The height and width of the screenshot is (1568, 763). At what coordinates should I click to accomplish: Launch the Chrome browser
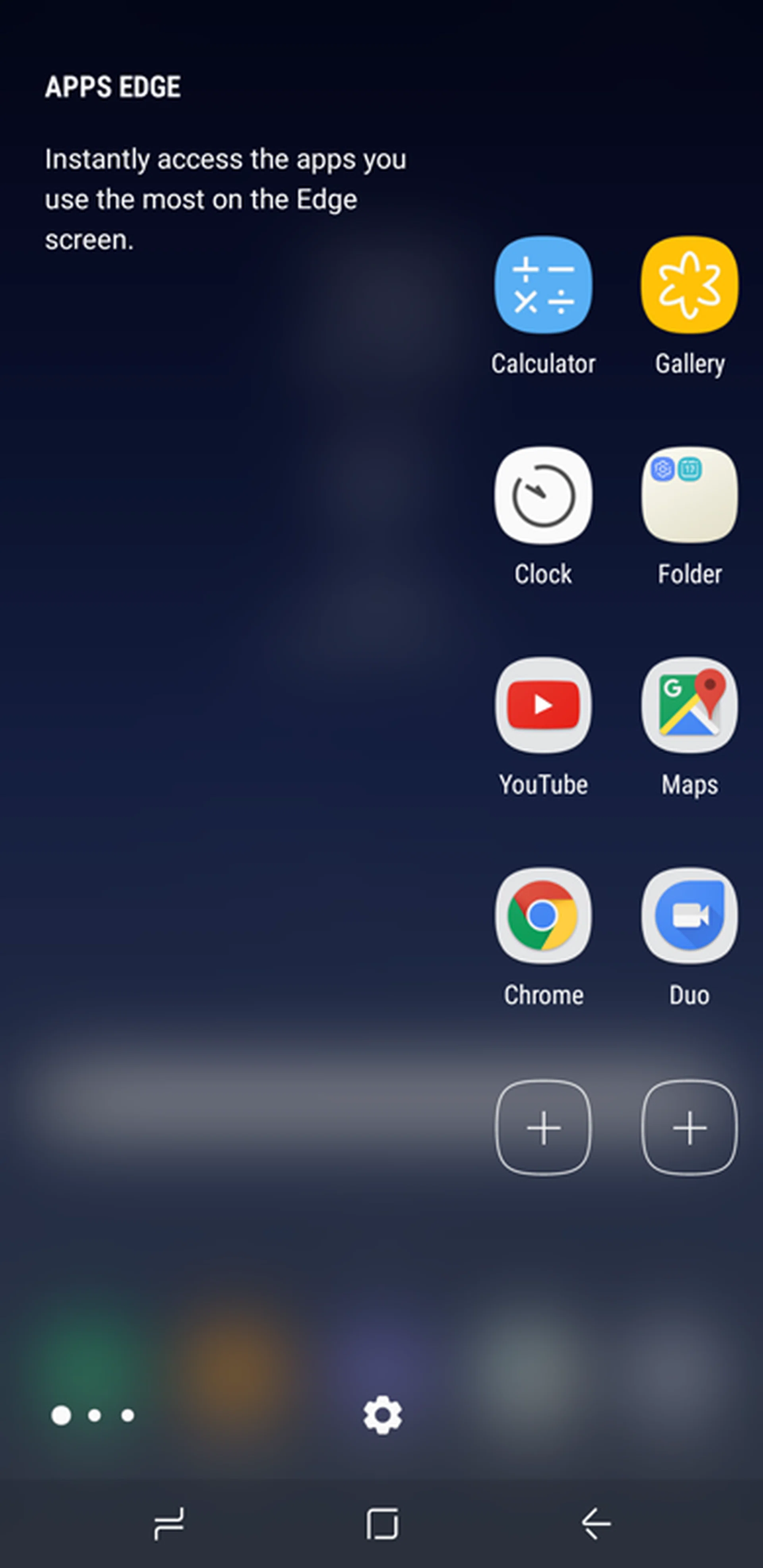[x=542, y=916]
